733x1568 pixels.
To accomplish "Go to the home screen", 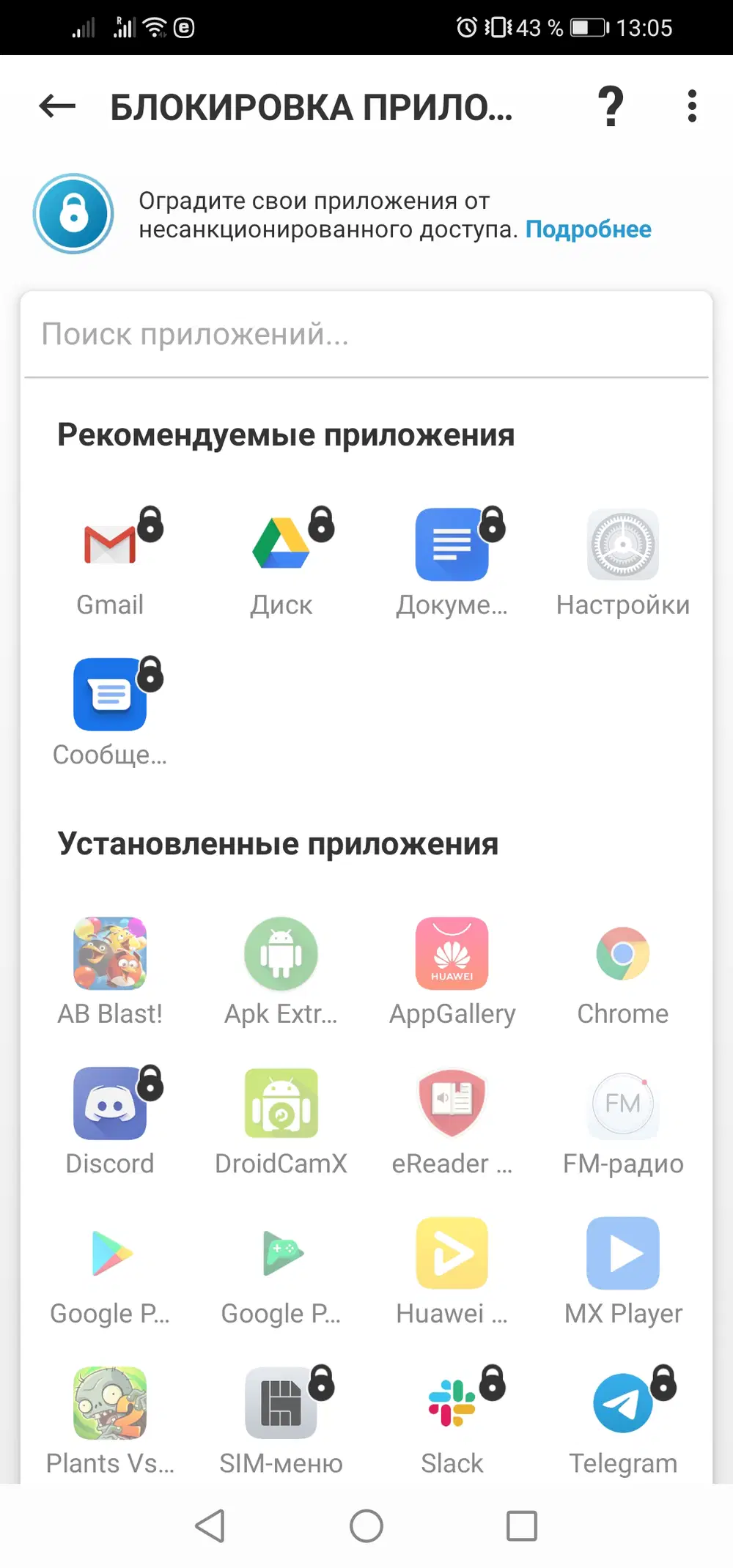I will click(x=366, y=1527).
